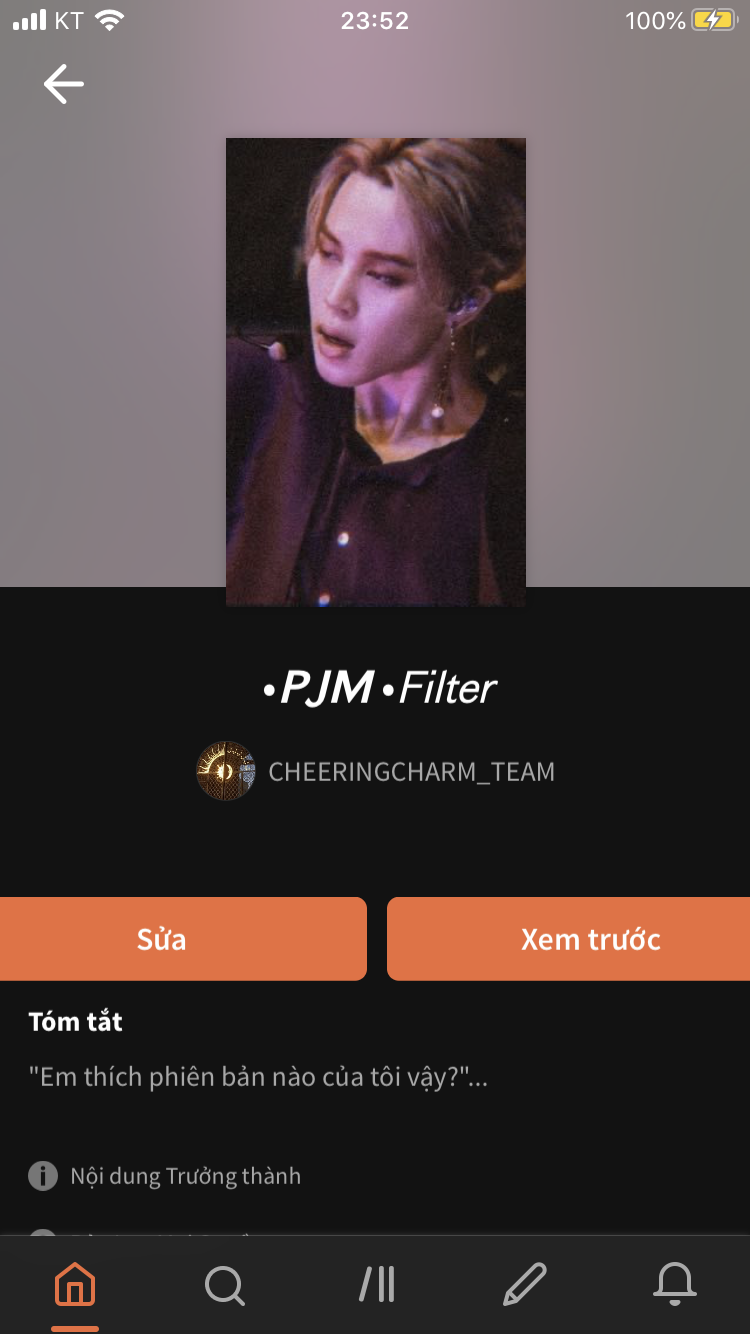Screen dimensions: 750x1334
Task: Go to the Write pencil tab
Action: pyautogui.click(x=525, y=1283)
